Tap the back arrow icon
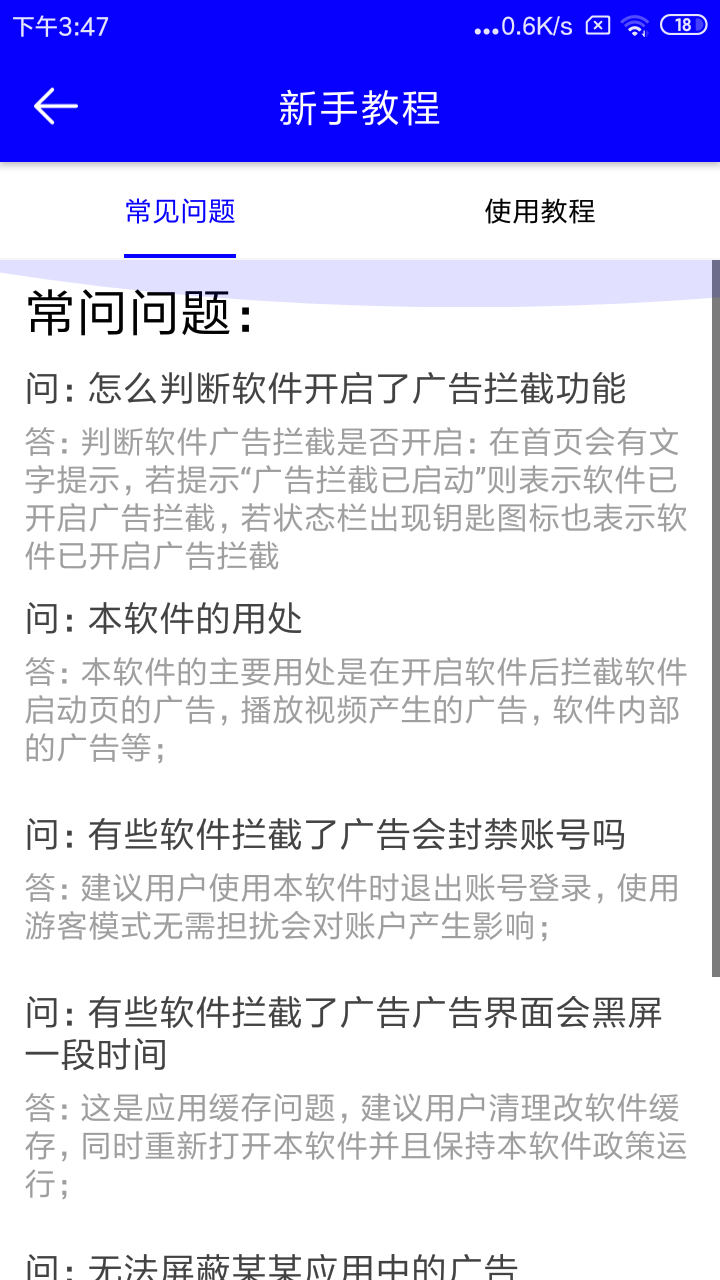The width and height of the screenshot is (720, 1280). coord(55,105)
